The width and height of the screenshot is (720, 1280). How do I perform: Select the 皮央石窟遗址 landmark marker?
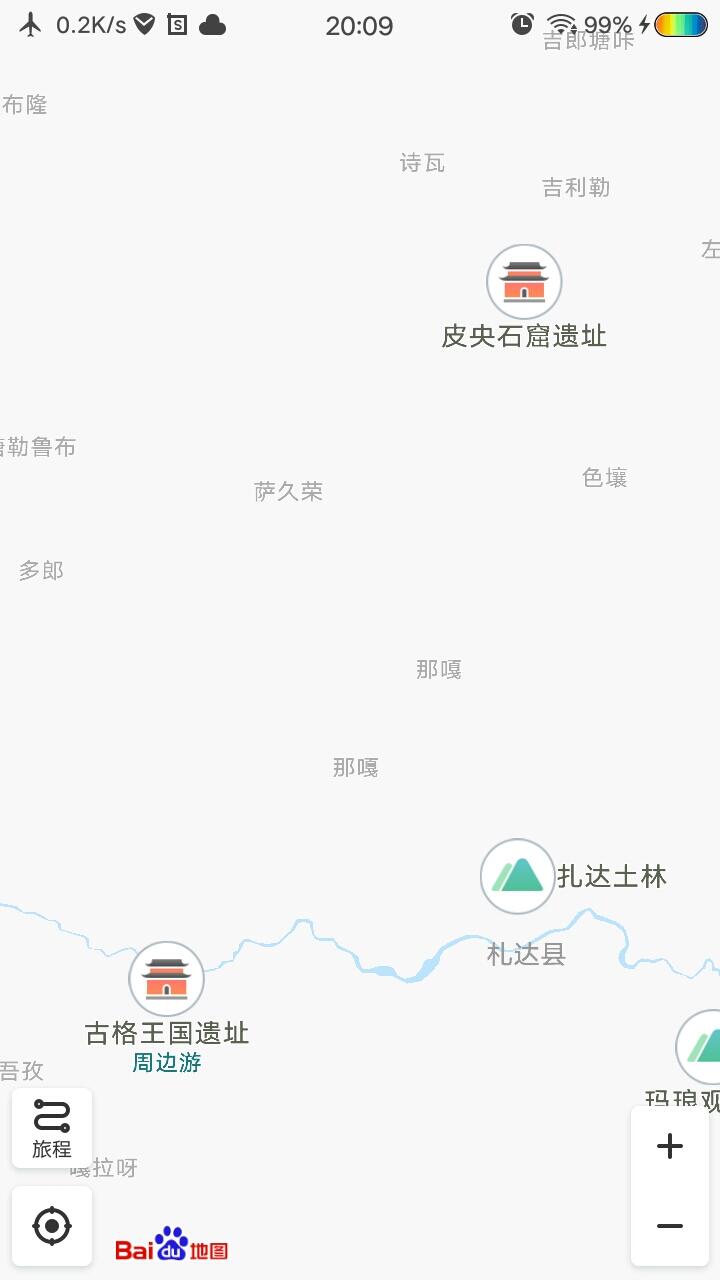coord(524,282)
